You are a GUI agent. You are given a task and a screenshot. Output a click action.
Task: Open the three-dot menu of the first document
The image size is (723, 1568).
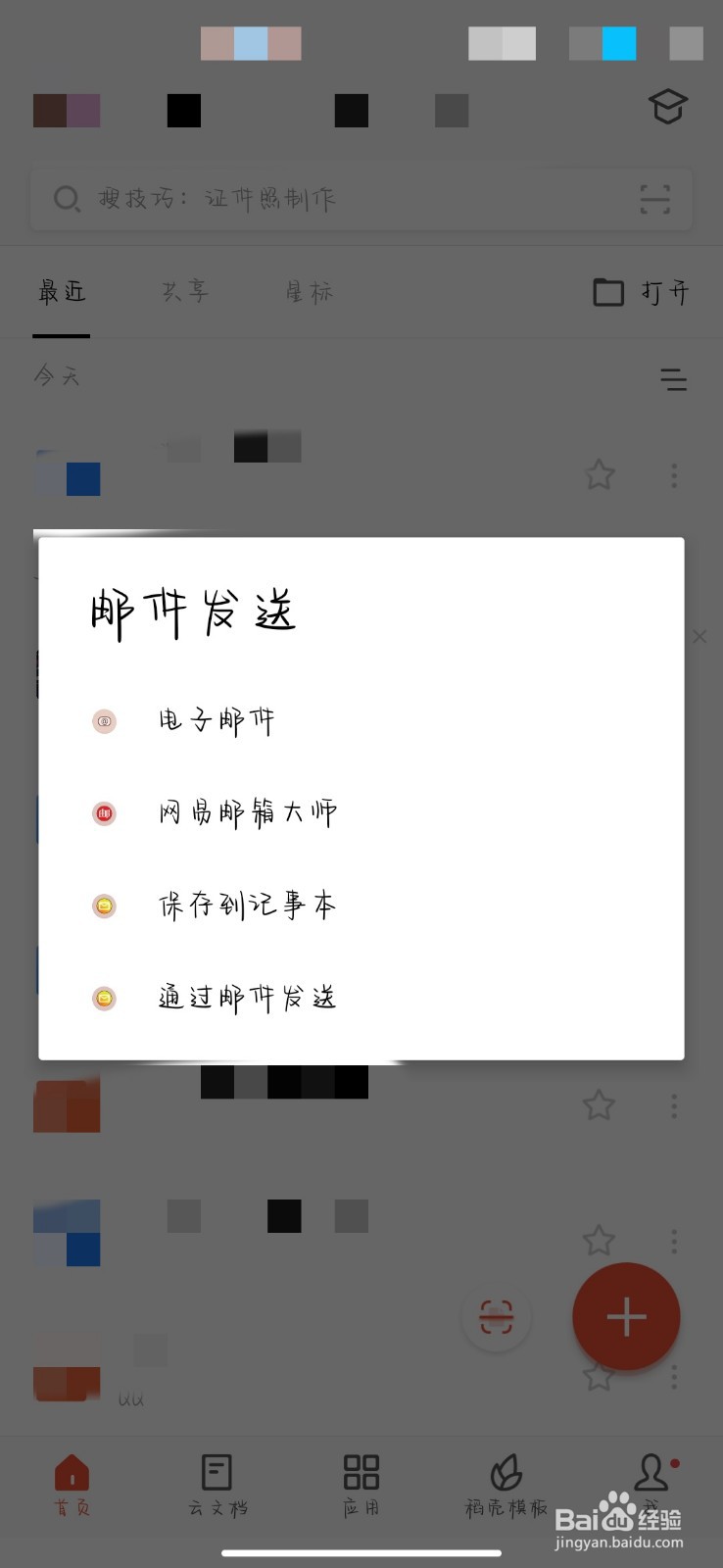pyautogui.click(x=674, y=475)
